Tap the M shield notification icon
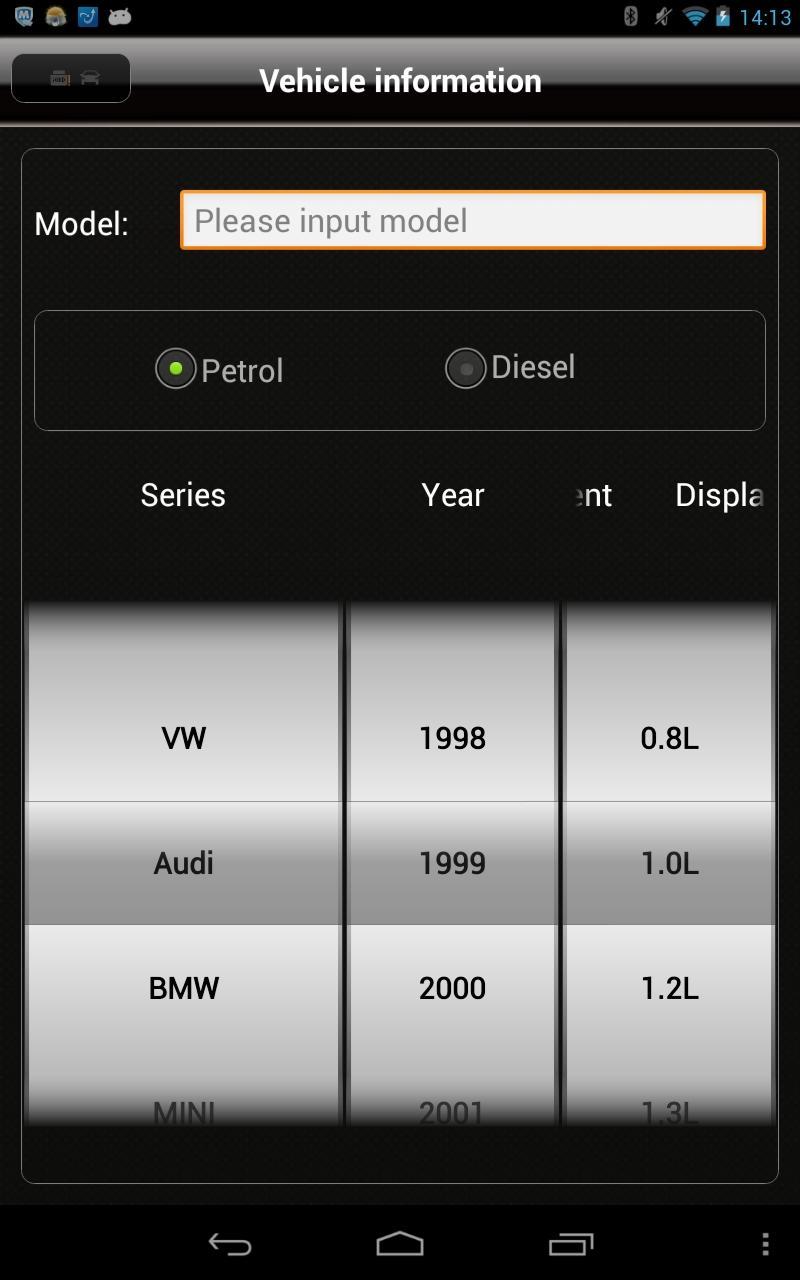800x1280 pixels. [x=23, y=16]
